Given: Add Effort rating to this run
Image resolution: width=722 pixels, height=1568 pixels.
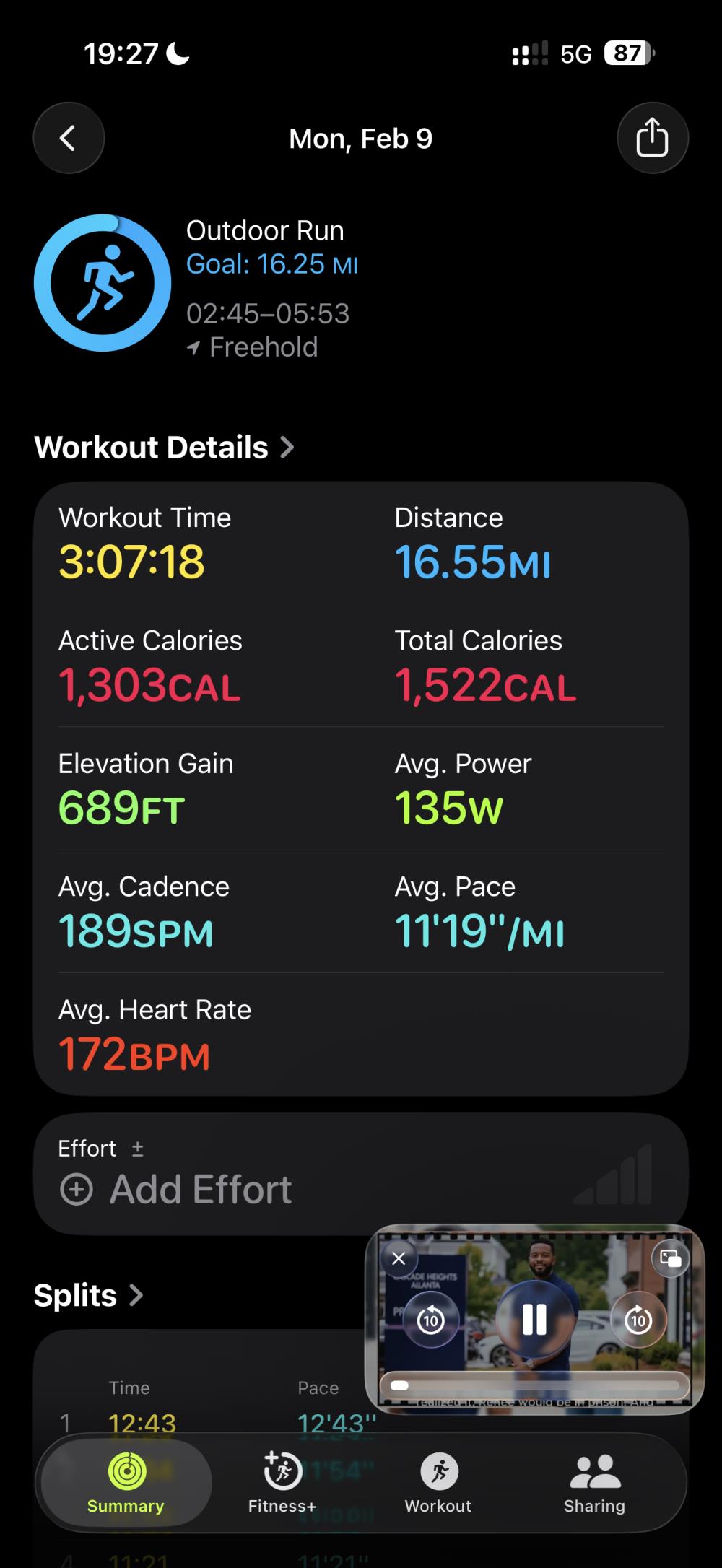Looking at the screenshot, I should click(177, 1189).
